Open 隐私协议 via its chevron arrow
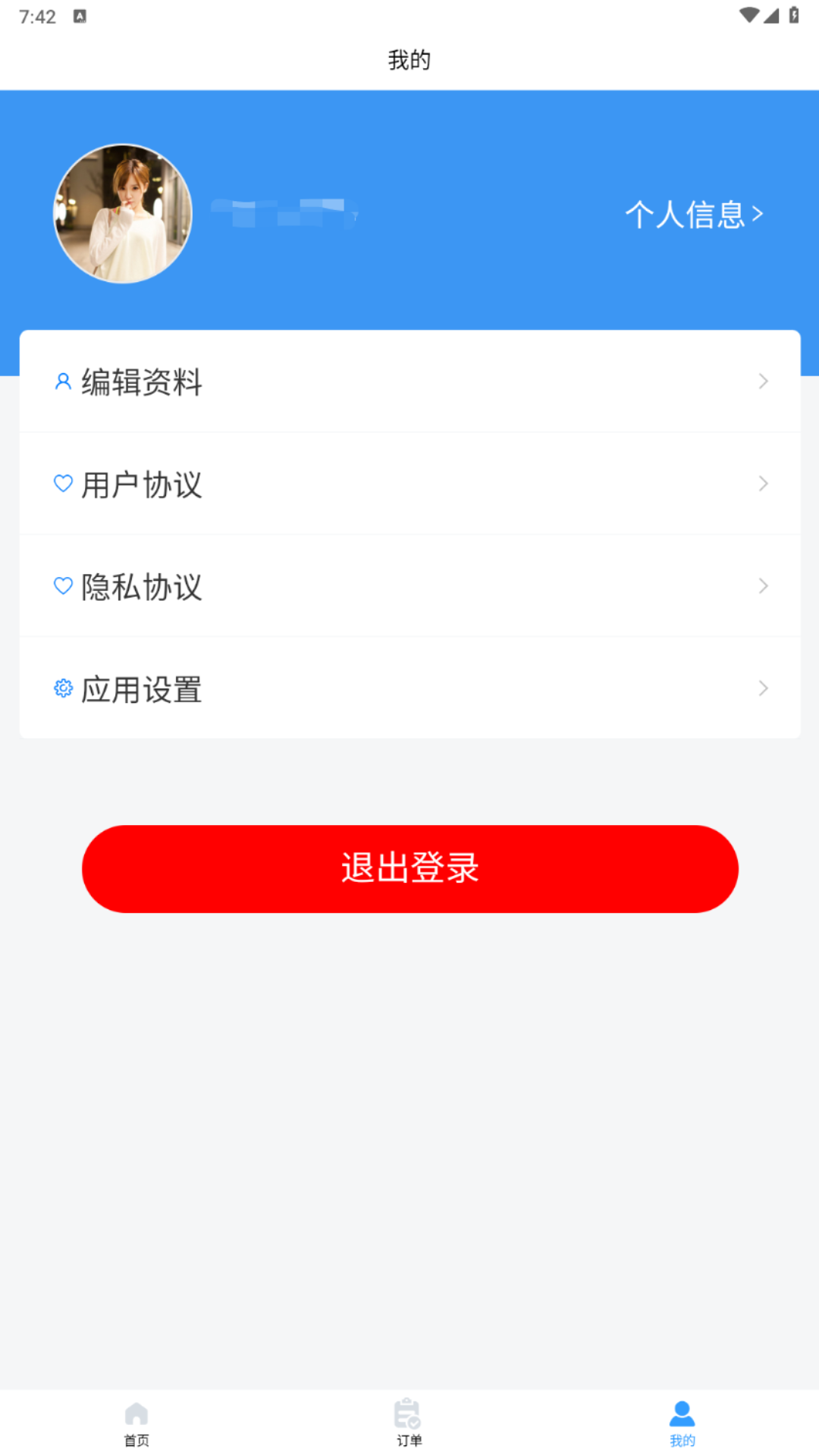The height and width of the screenshot is (1456, 819). (x=763, y=585)
